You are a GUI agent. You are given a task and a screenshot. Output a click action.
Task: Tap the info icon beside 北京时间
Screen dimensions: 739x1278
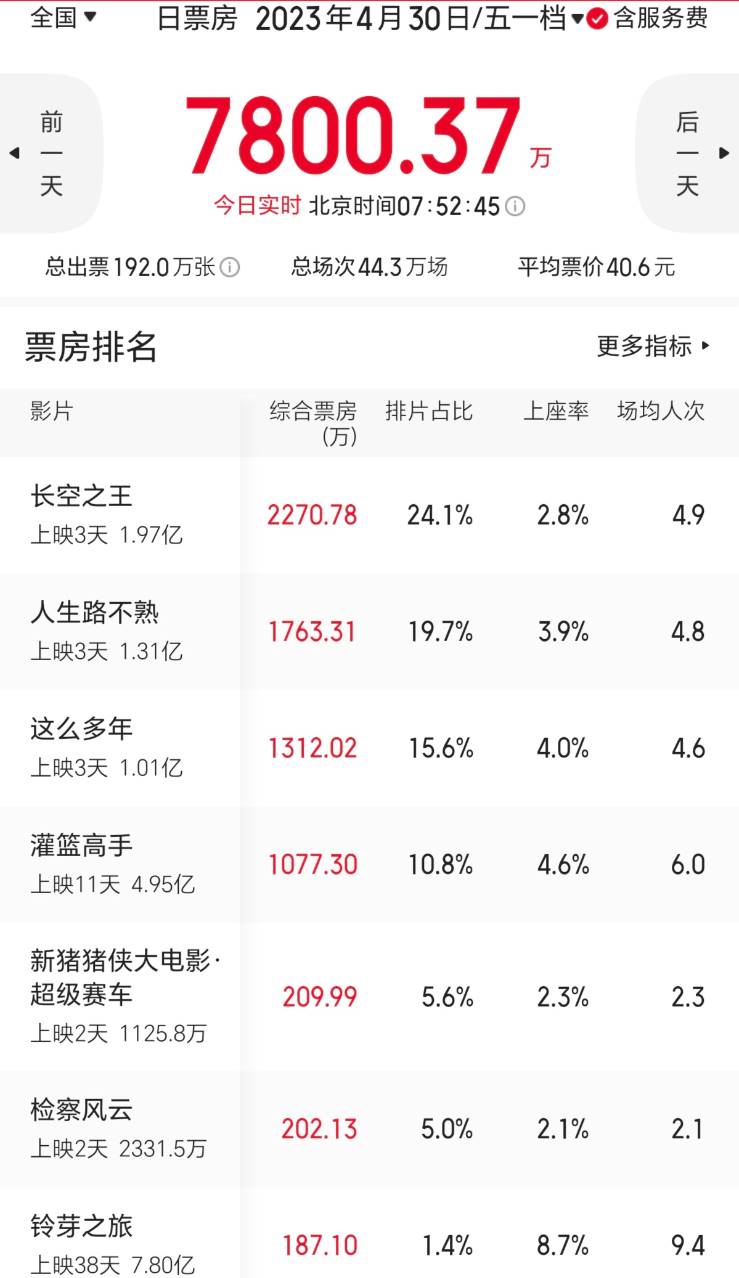pyautogui.click(x=515, y=206)
